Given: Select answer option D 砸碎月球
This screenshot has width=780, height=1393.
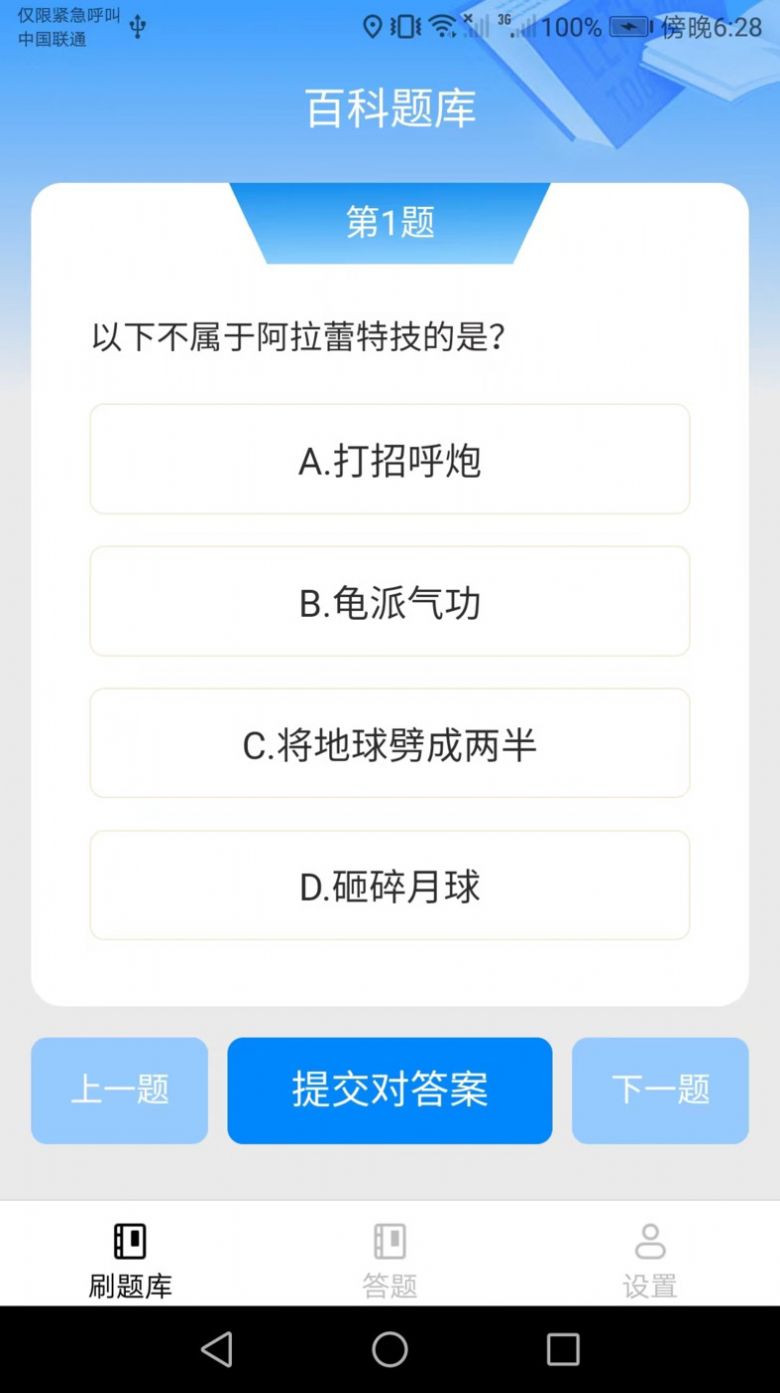Looking at the screenshot, I should tap(389, 886).
